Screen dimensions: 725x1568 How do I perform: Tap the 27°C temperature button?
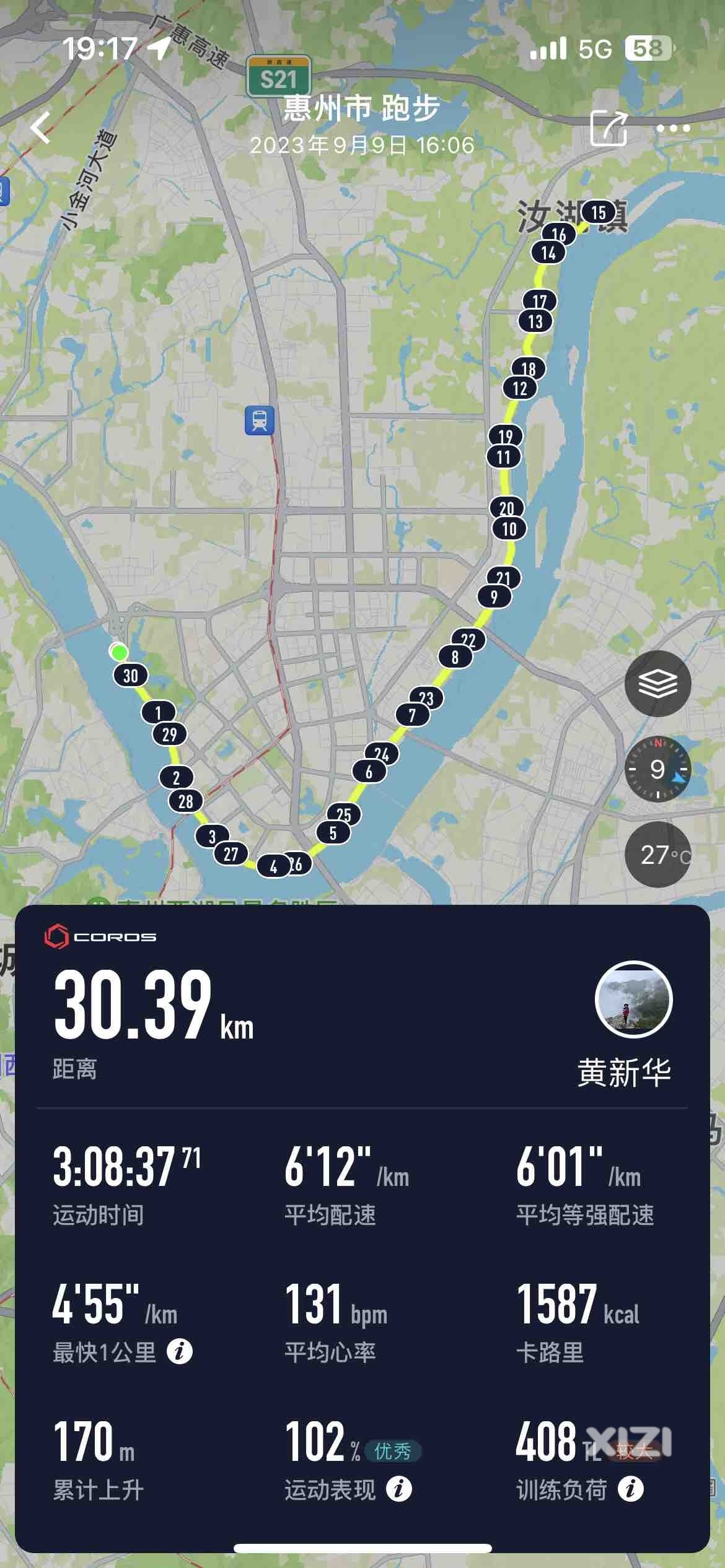point(657,855)
